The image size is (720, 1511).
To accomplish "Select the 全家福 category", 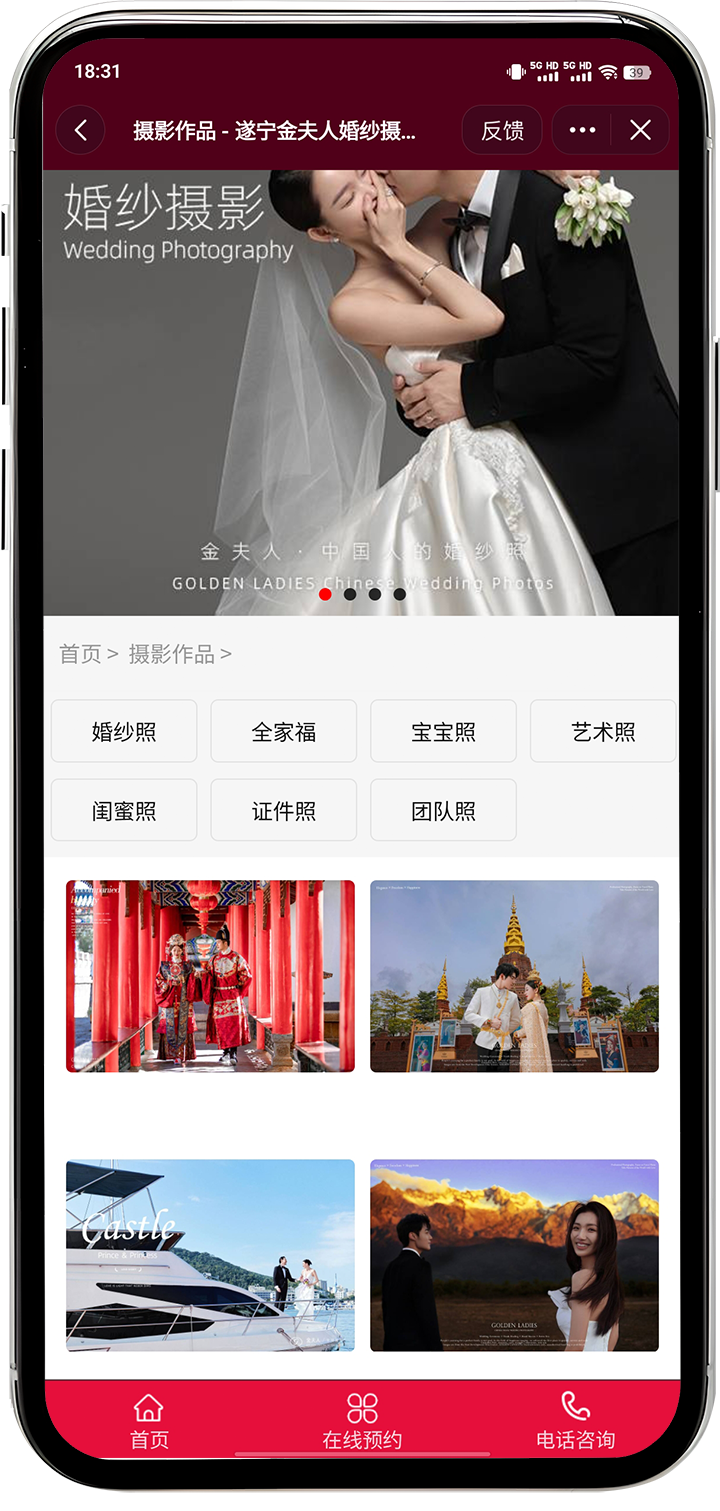I will 284,732.
